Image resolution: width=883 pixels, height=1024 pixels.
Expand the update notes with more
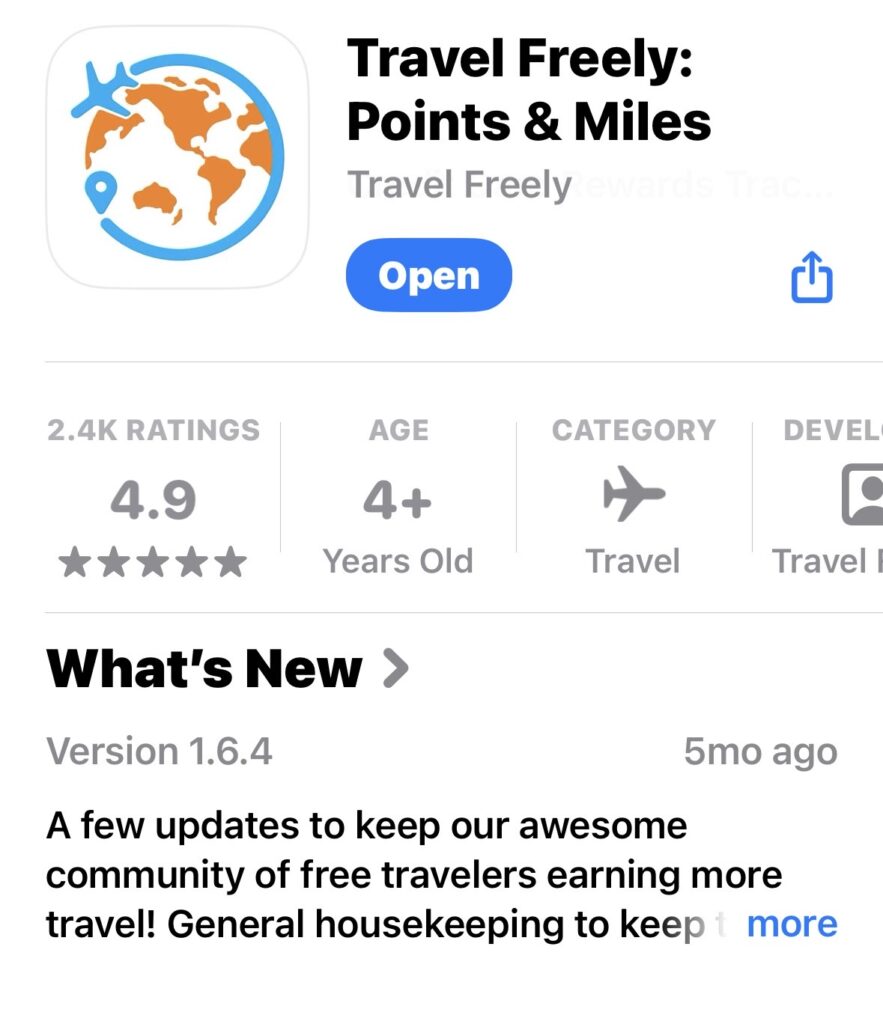click(x=791, y=924)
